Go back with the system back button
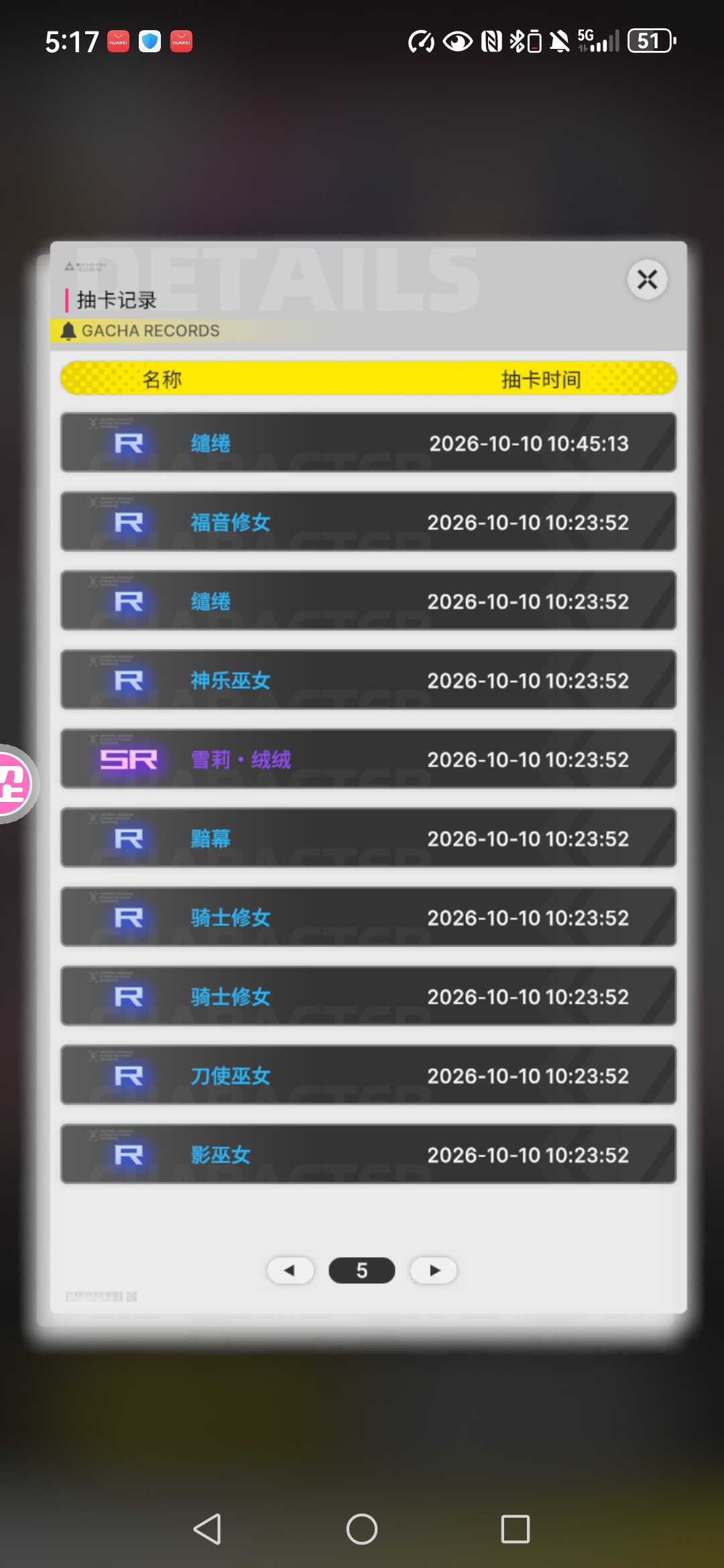 [208, 1529]
